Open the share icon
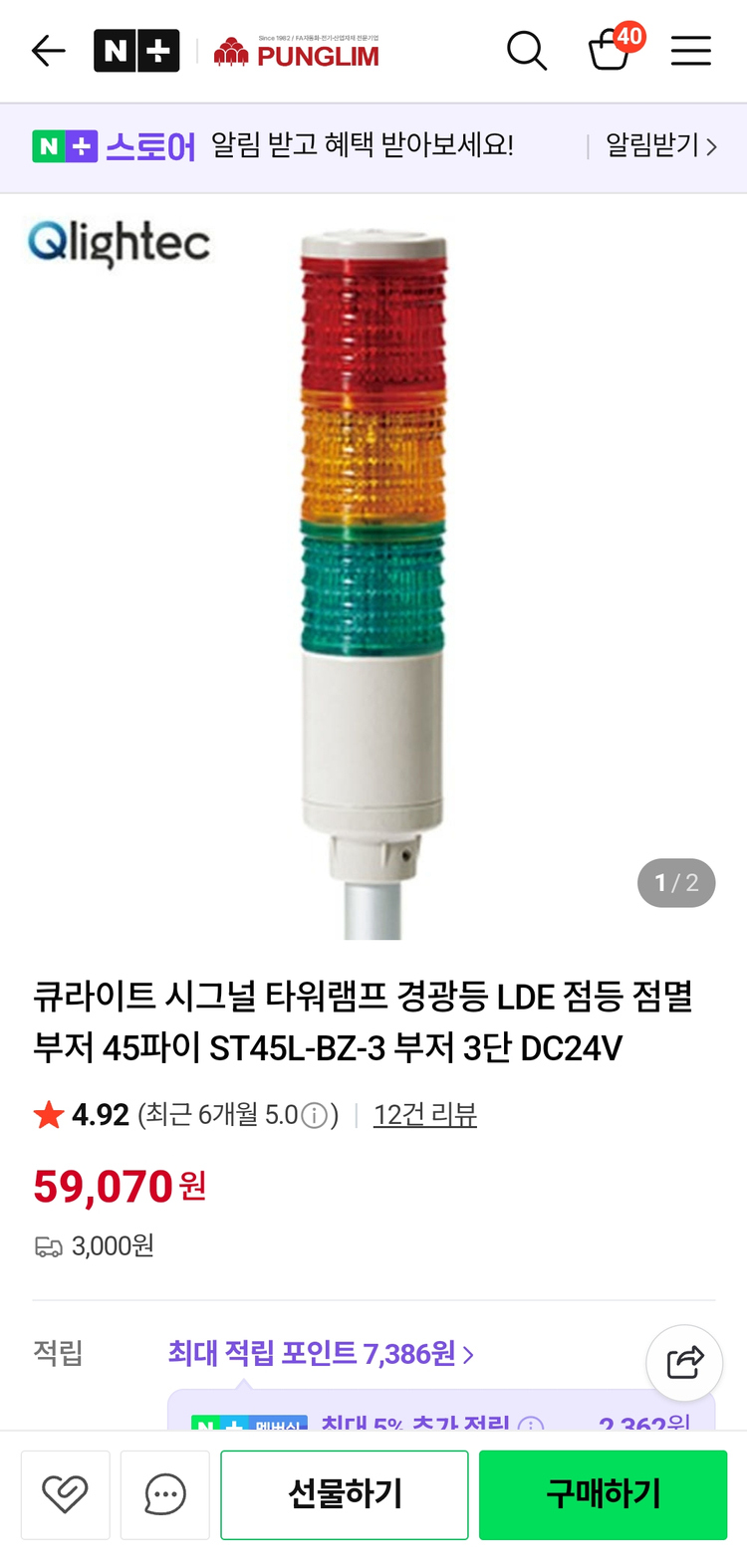The height and width of the screenshot is (1568, 747). coord(684,1363)
